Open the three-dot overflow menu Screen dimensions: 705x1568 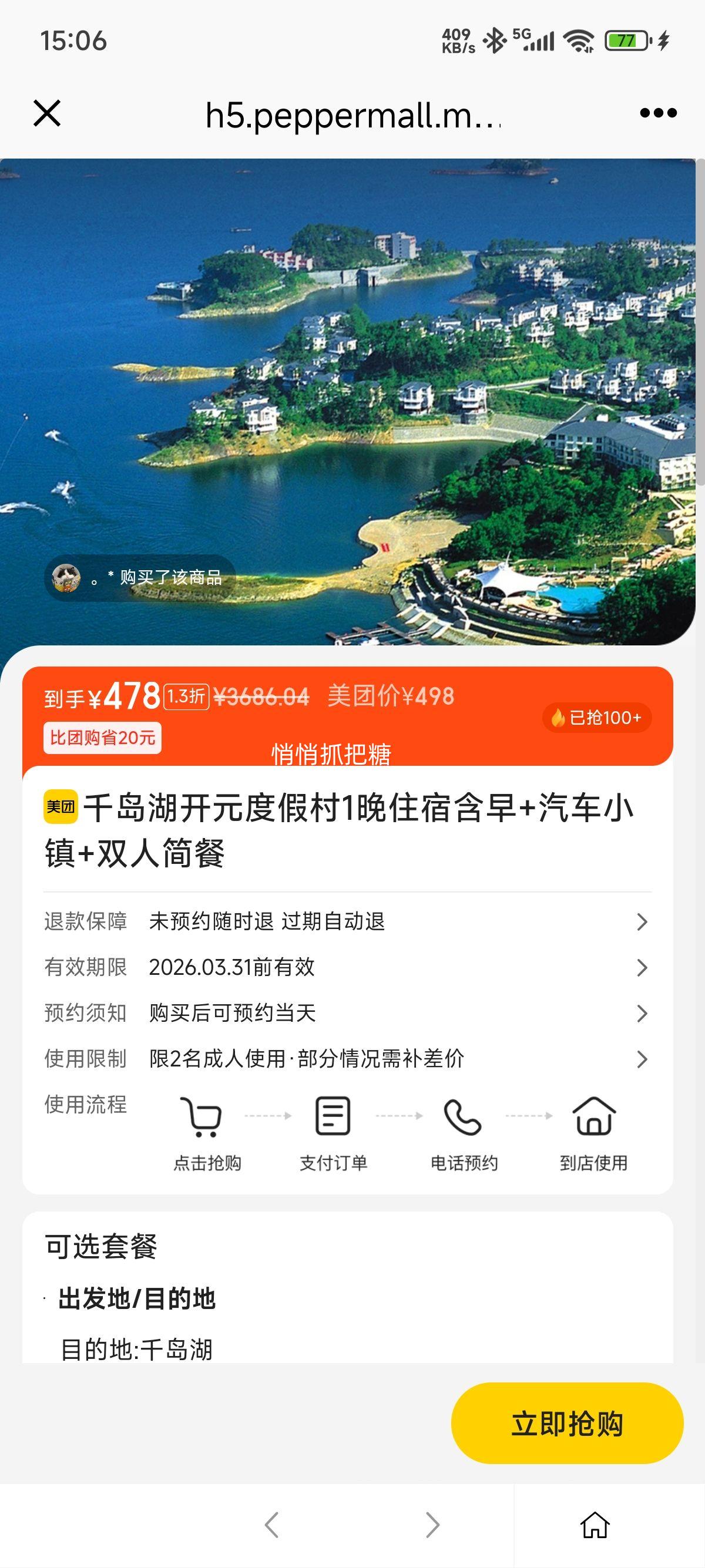[x=658, y=113]
